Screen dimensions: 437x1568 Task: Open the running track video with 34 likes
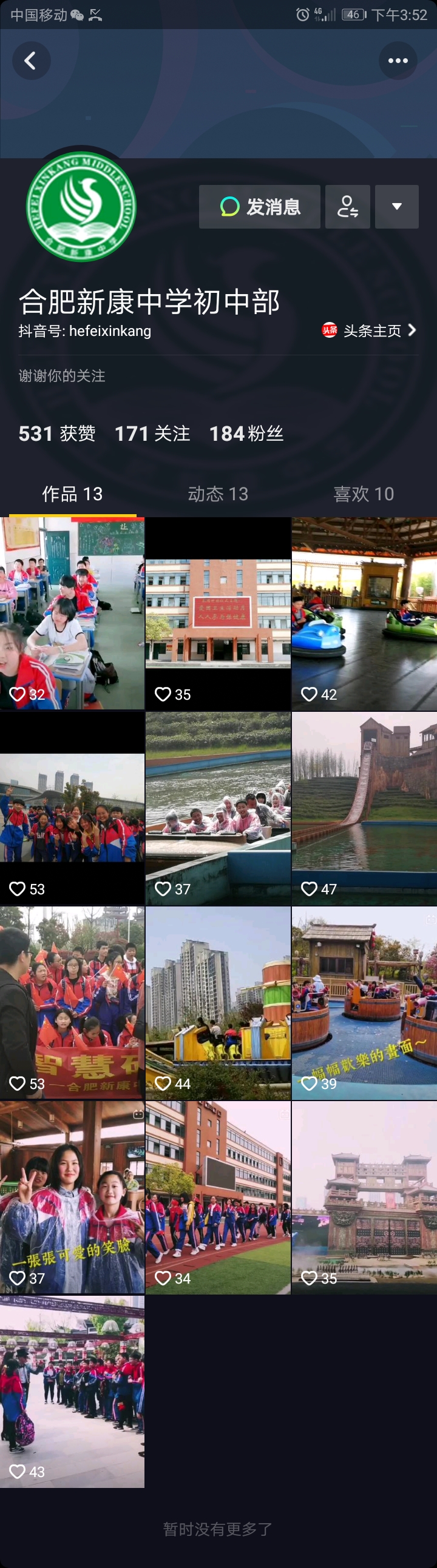click(x=217, y=1198)
